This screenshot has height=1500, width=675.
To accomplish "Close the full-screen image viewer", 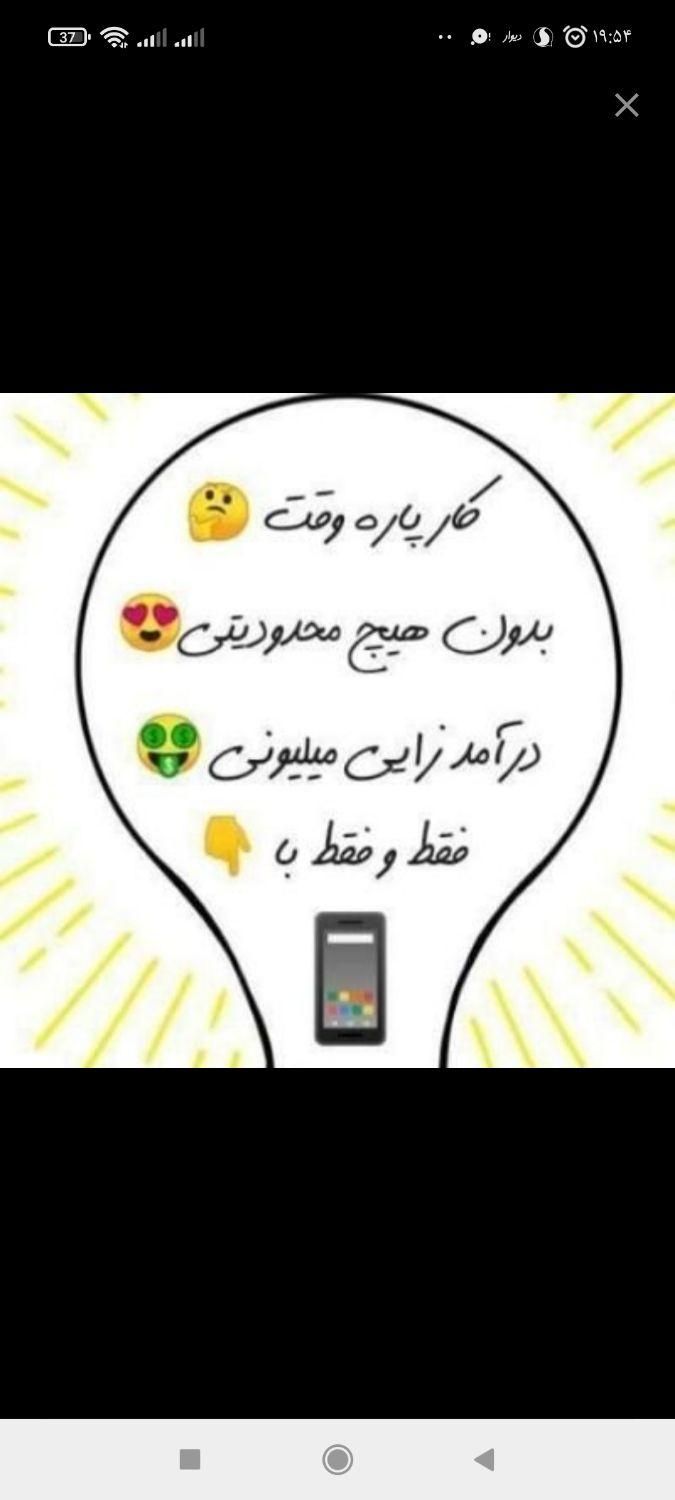I will 626,105.
